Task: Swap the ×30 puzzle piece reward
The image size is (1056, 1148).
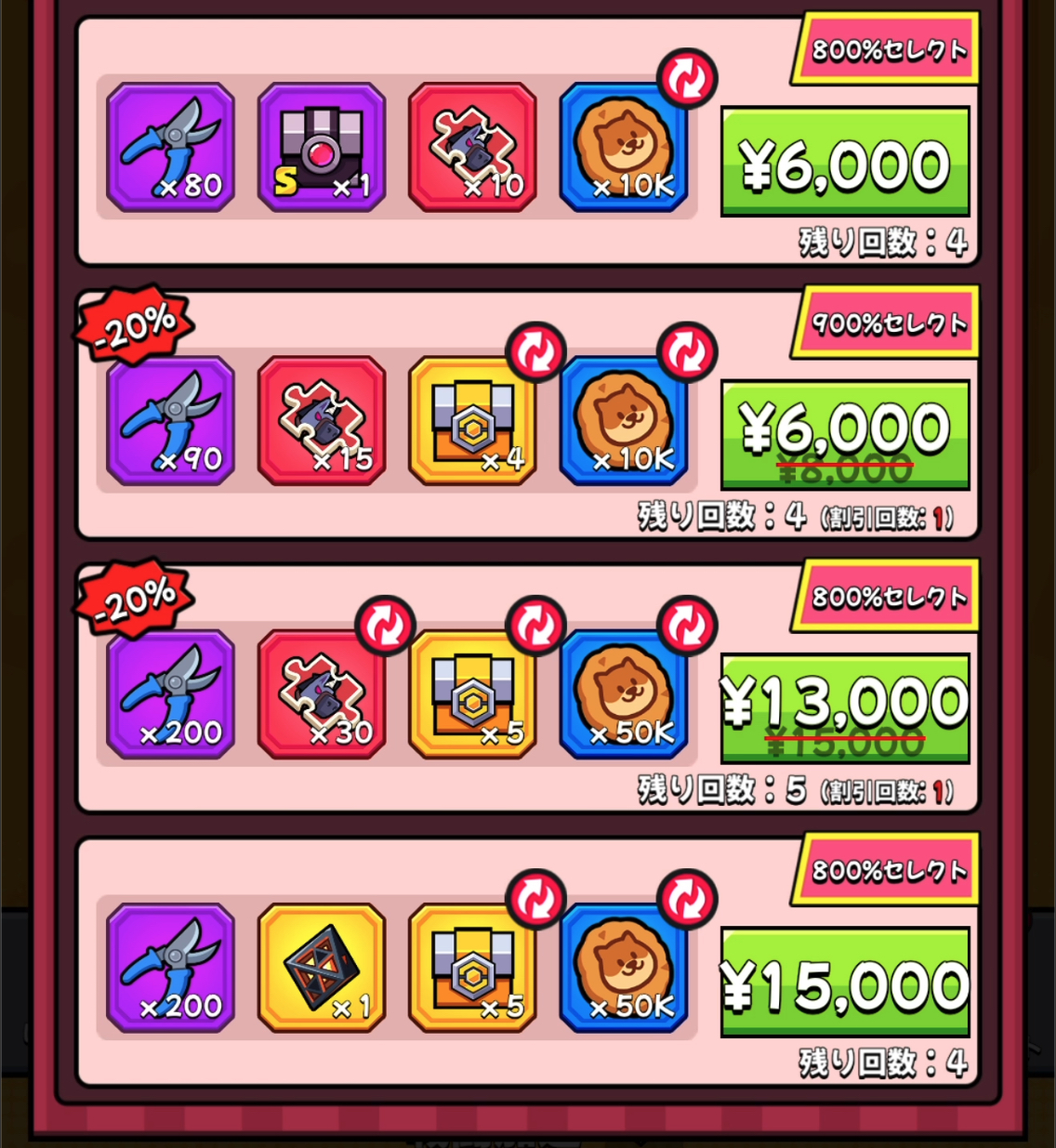Action: tap(385, 626)
